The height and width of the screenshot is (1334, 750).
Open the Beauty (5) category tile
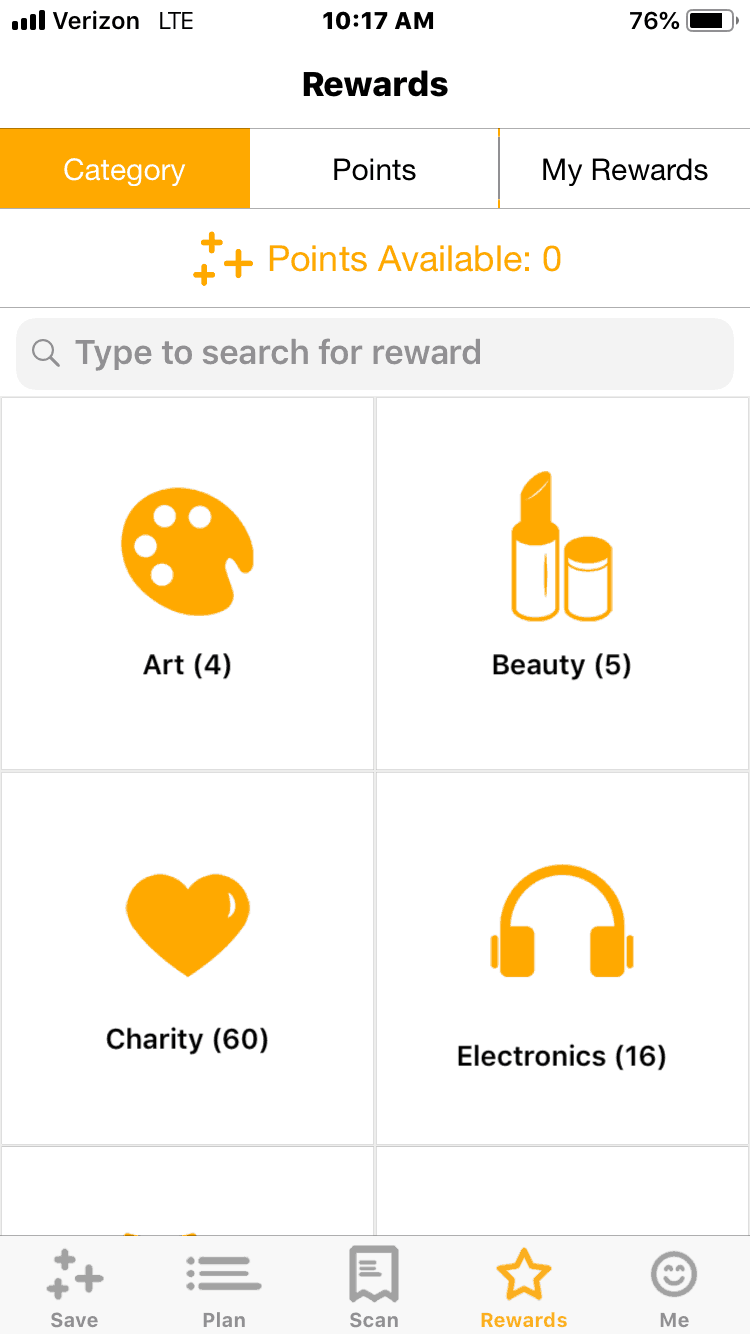click(561, 585)
